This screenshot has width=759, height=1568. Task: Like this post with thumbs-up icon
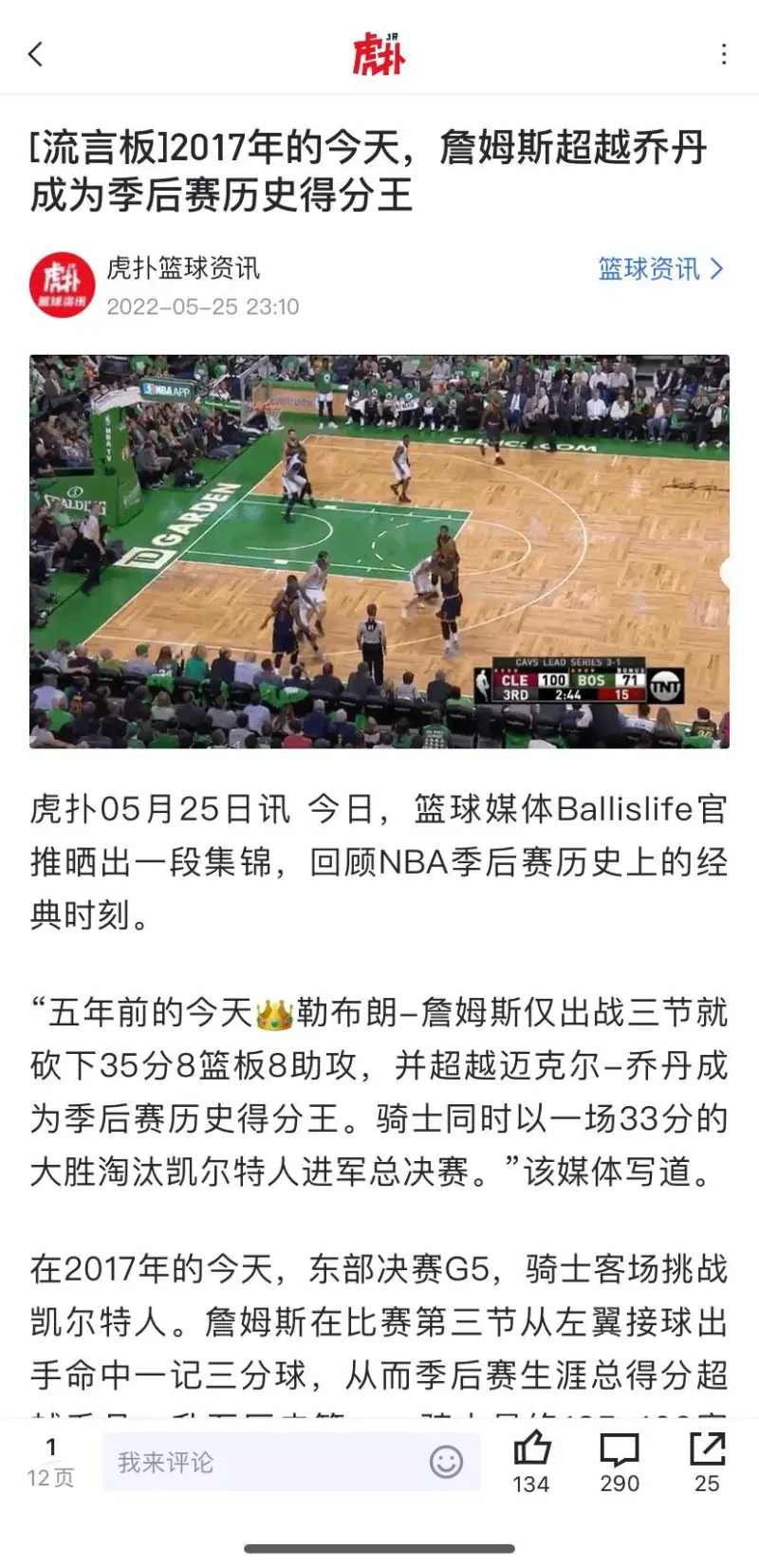pyautogui.click(x=531, y=1449)
